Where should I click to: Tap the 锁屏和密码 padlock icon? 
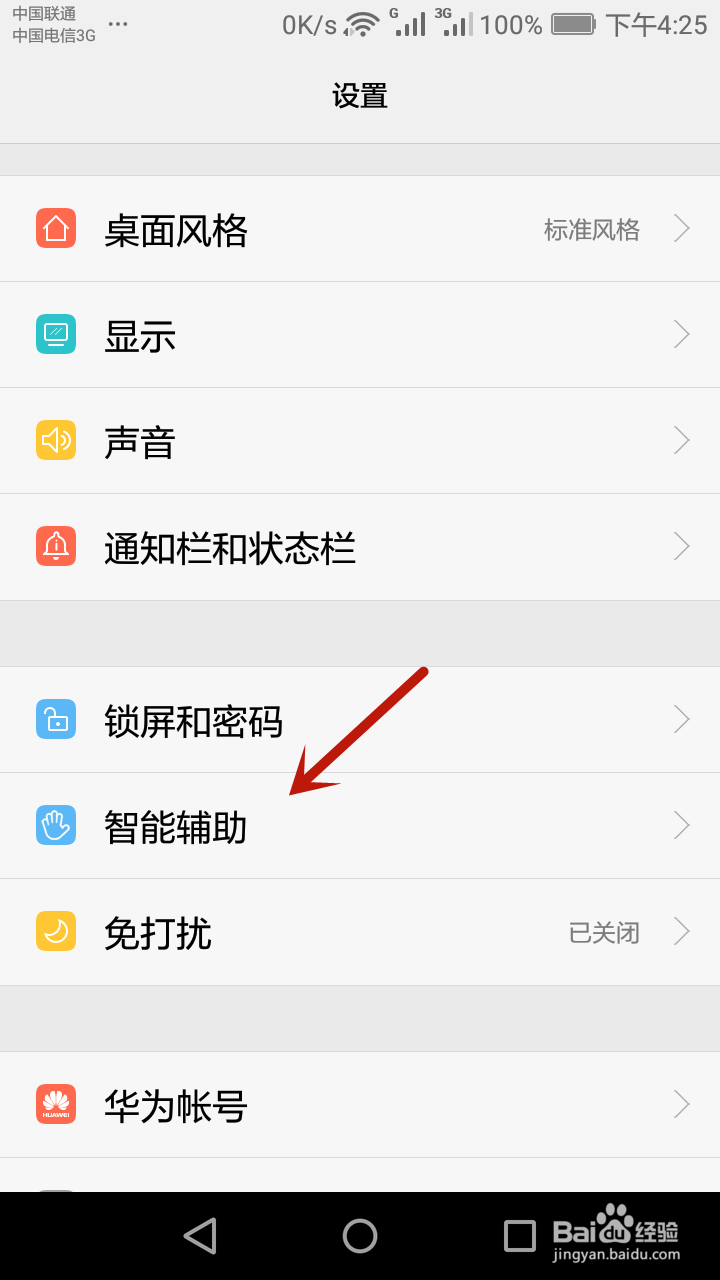55,719
